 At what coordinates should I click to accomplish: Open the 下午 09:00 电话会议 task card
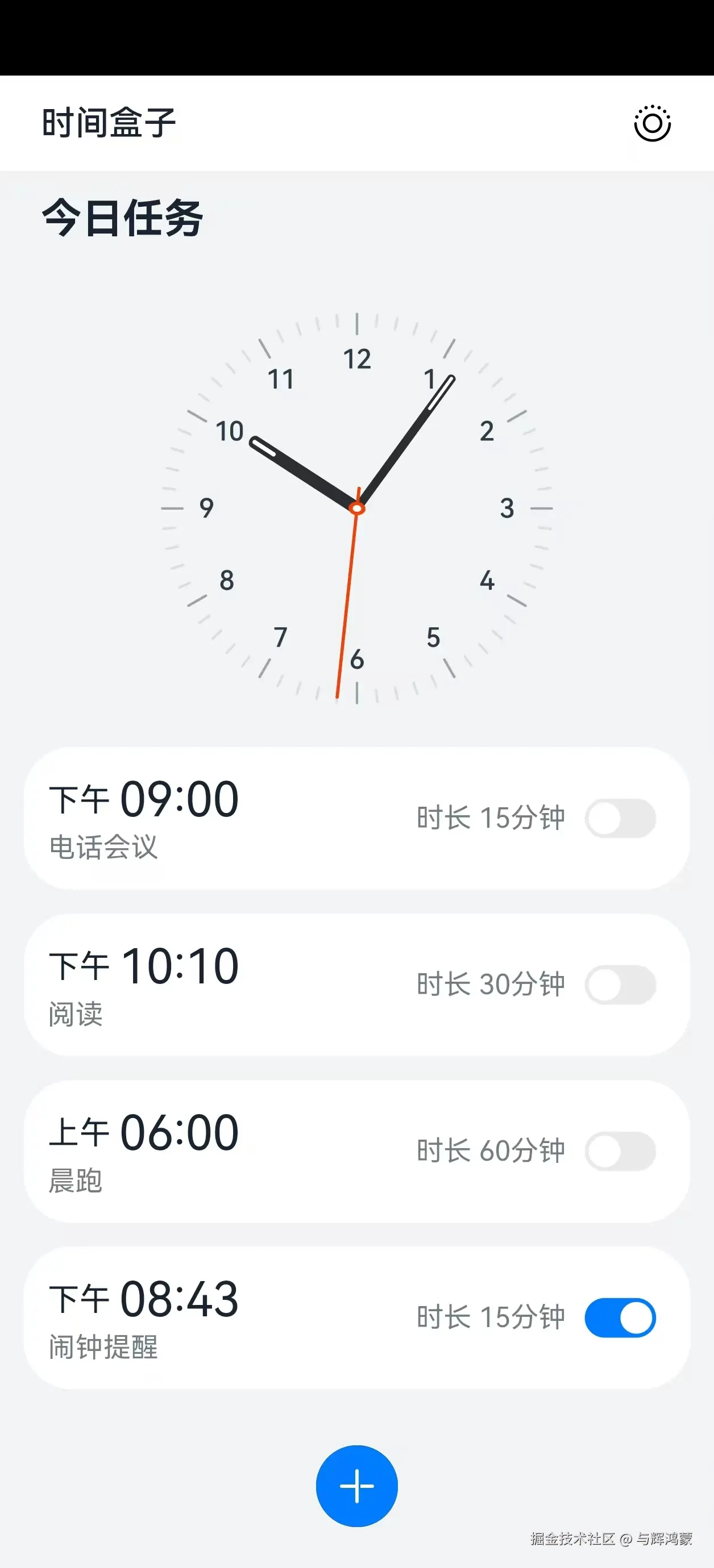244,818
